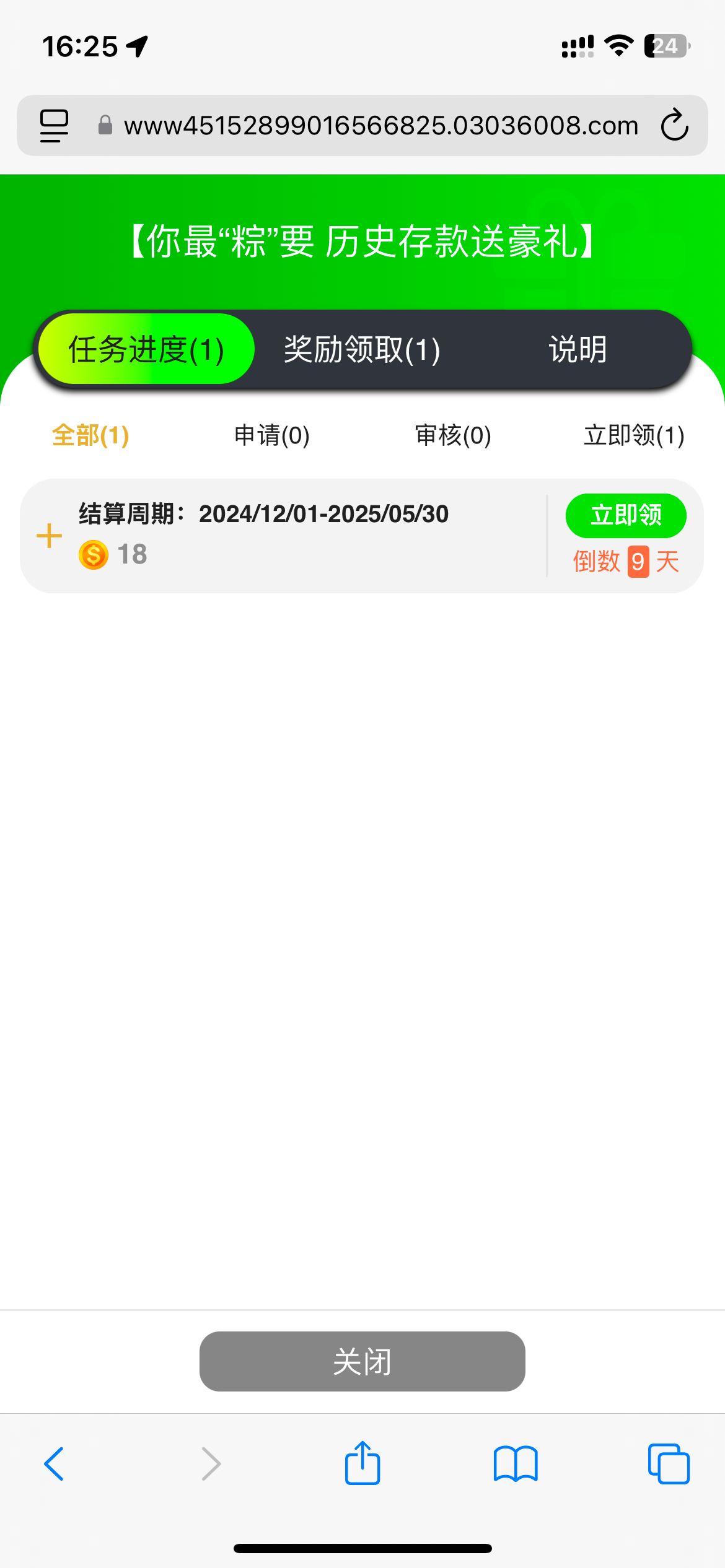
Task: Filter by 申请(0)
Action: (x=271, y=435)
